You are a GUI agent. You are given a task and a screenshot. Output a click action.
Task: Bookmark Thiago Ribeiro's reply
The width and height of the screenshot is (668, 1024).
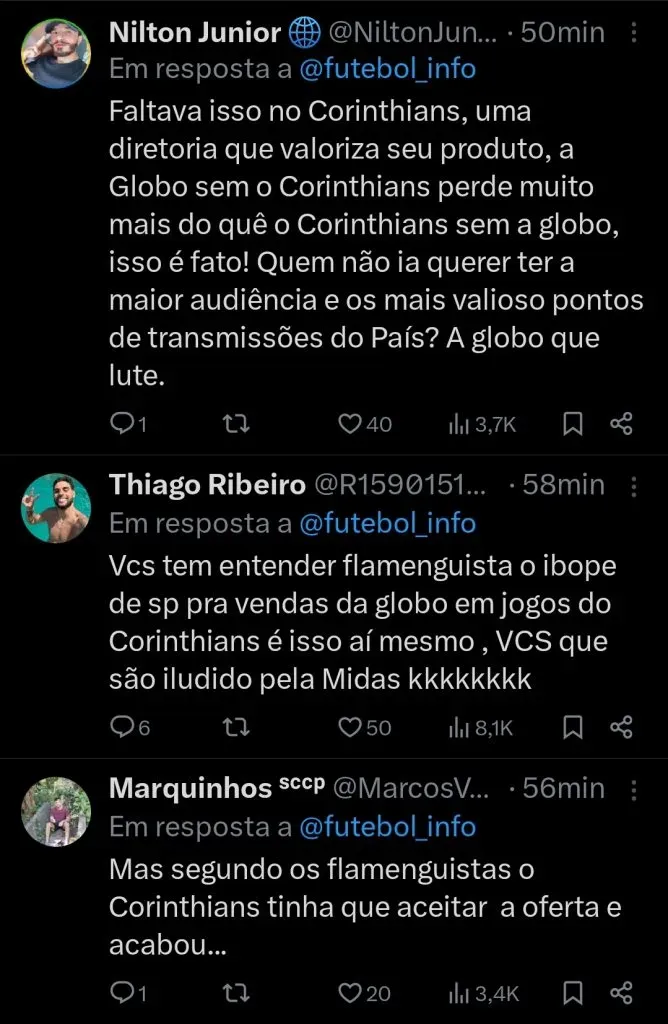573,727
